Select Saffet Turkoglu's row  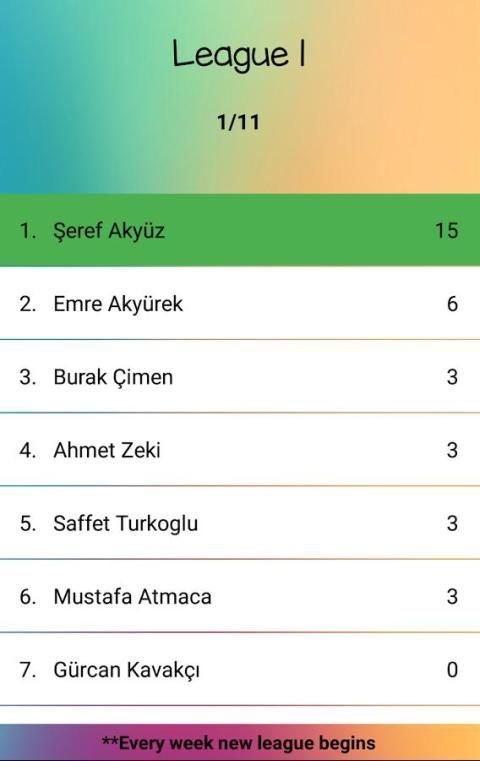pos(240,523)
